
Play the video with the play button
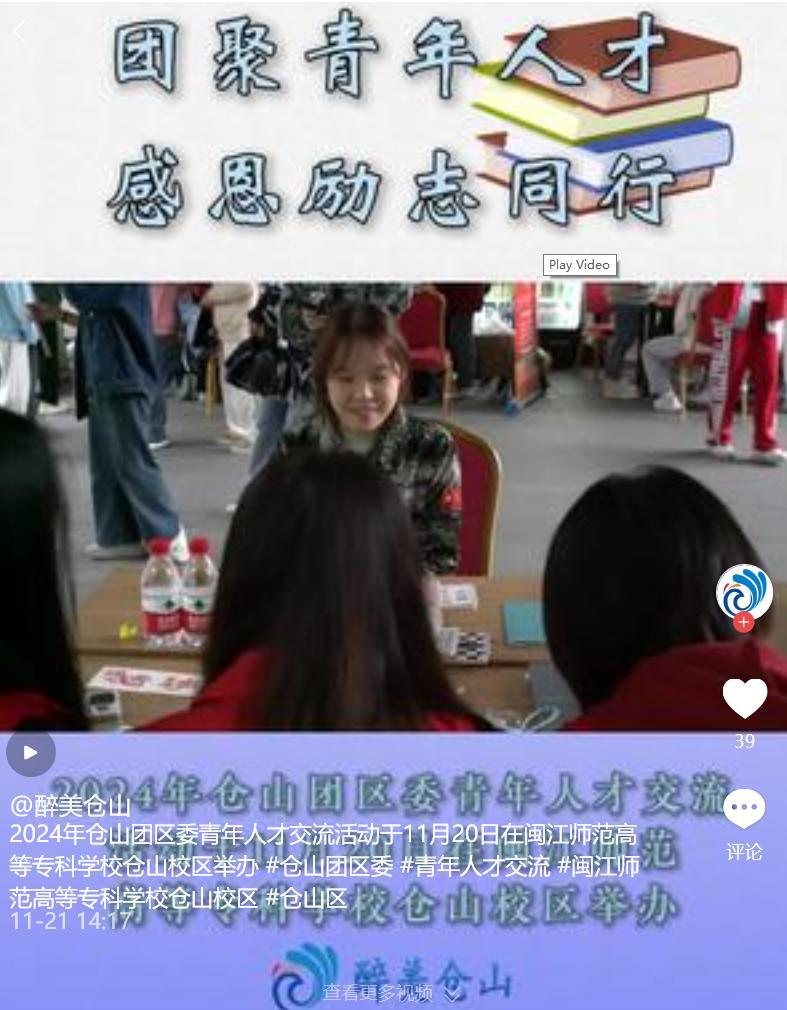[x=31, y=752]
